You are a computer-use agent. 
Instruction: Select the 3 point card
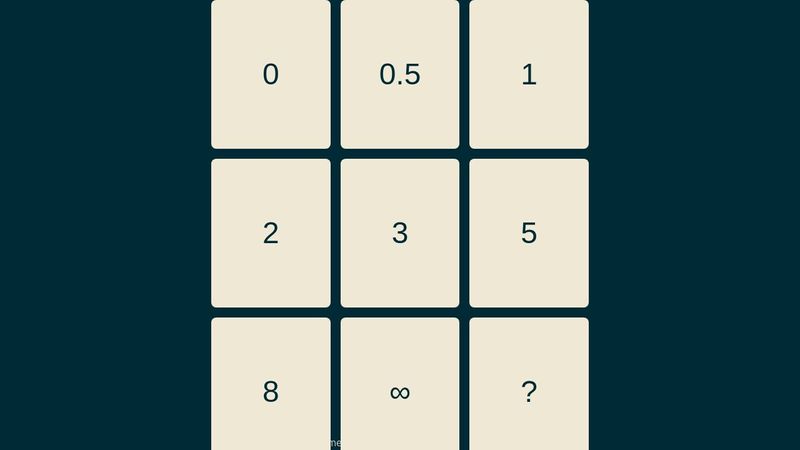click(400, 233)
